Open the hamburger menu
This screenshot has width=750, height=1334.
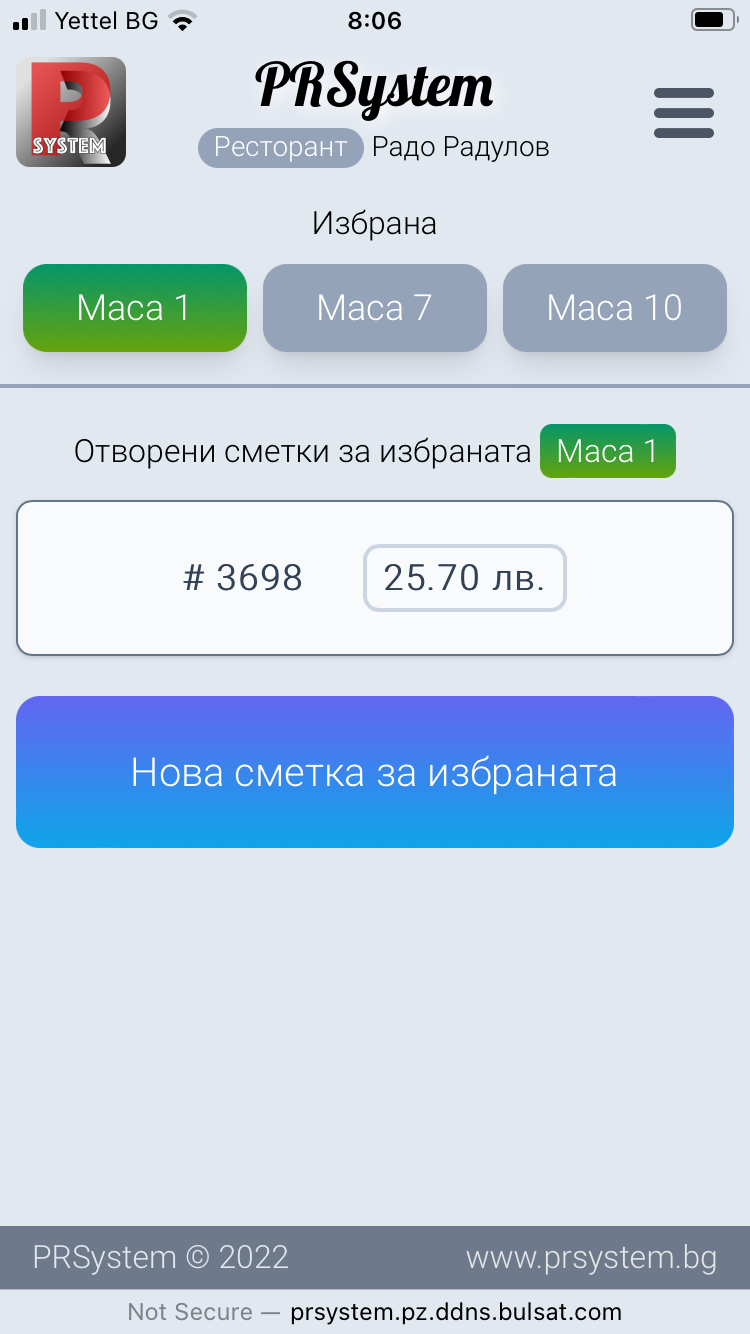(x=684, y=112)
